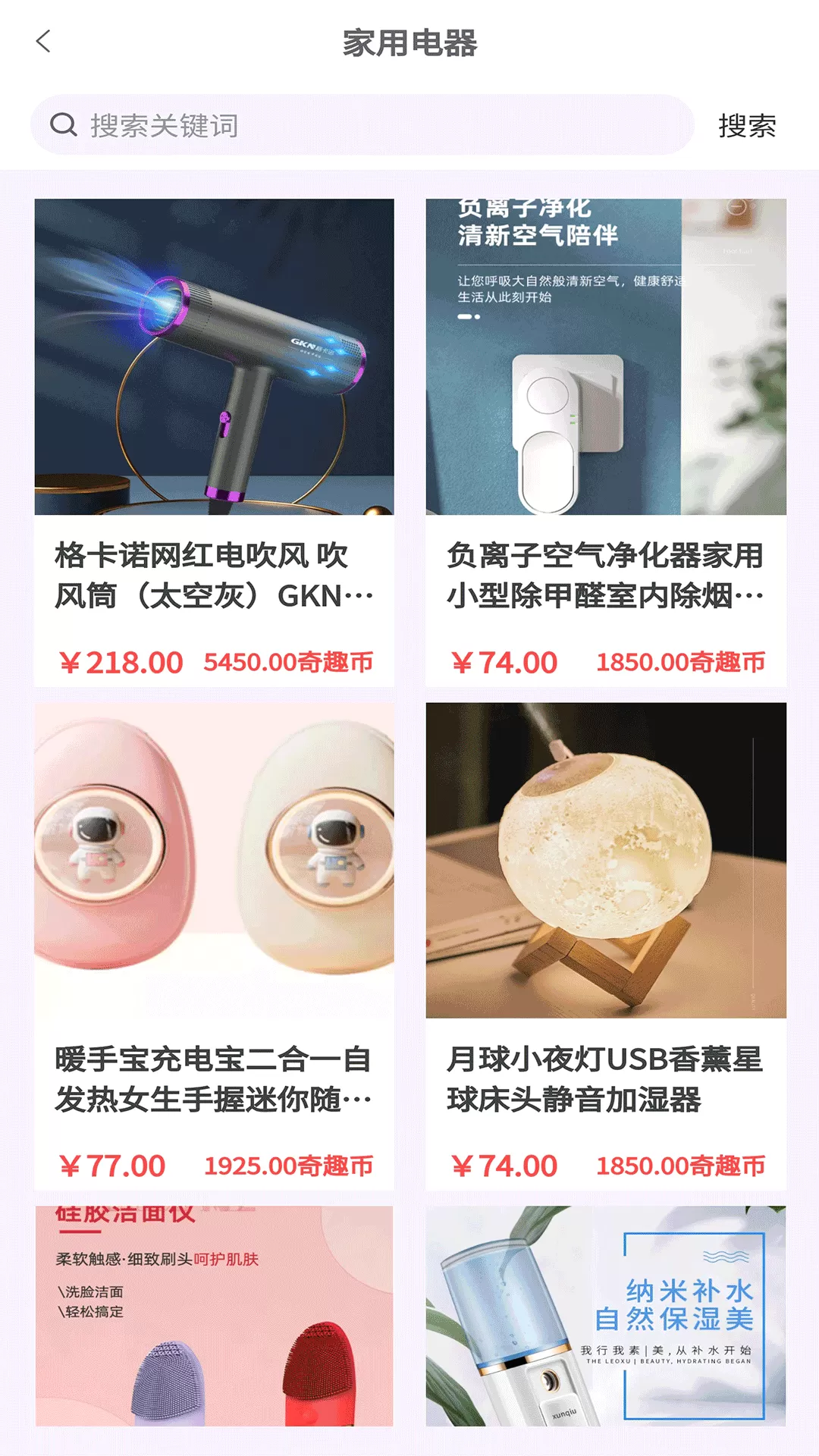819x1456 pixels.
Task: Open the 纳米补水 sprayer product tile
Action: (x=606, y=1316)
